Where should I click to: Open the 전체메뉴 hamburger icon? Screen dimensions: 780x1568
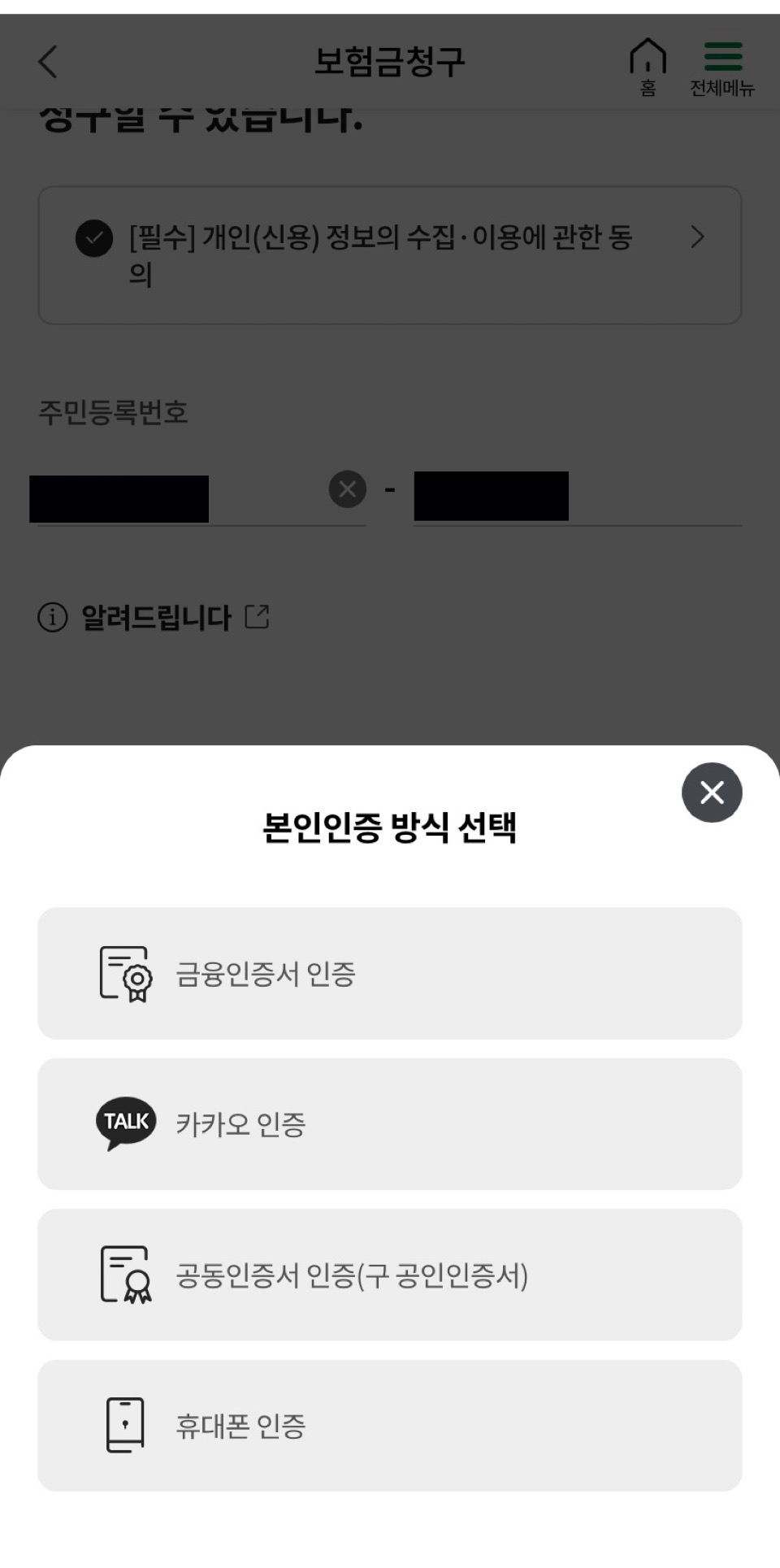pos(721,55)
